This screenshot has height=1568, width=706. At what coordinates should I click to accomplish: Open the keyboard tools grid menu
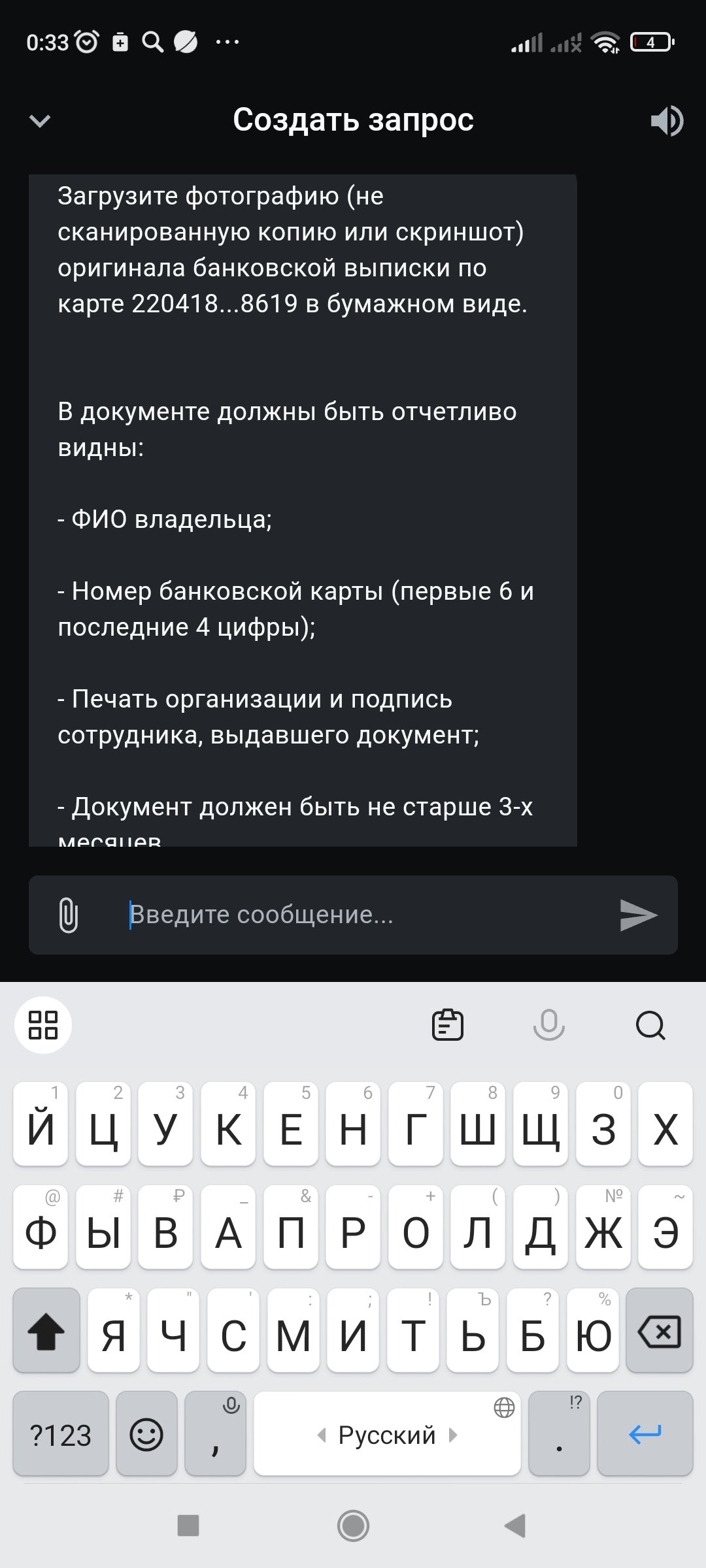pos(43,1024)
